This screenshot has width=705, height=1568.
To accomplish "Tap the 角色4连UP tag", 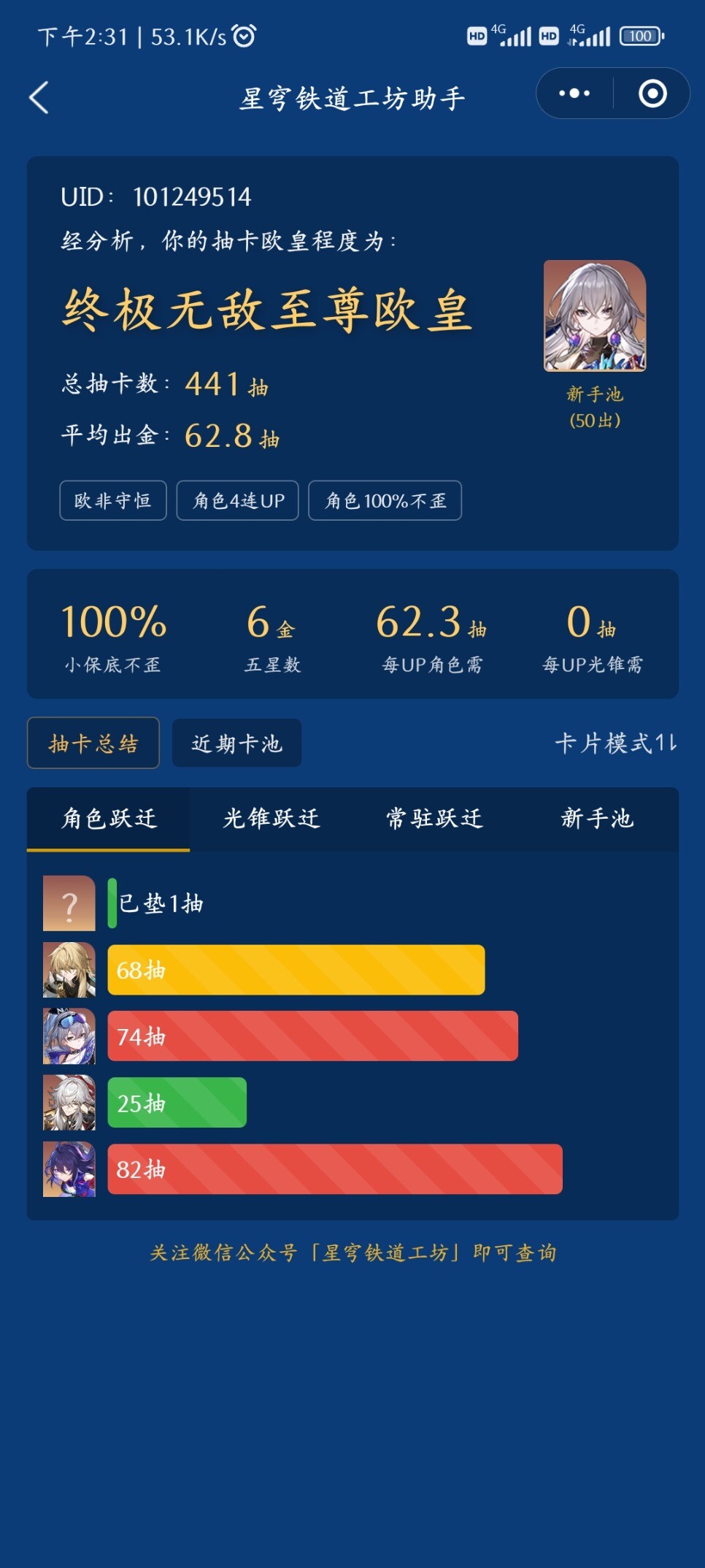I will coord(238,500).
